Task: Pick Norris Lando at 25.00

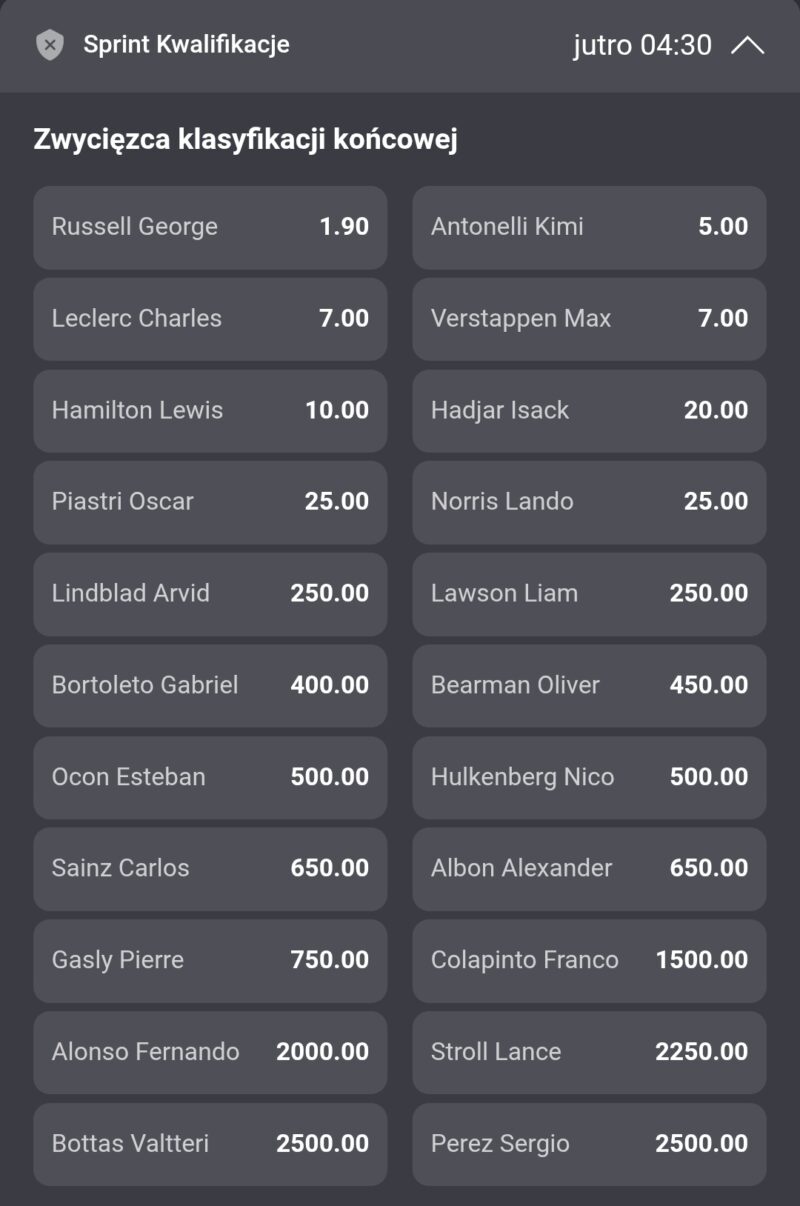Action: pyautogui.click(x=589, y=502)
